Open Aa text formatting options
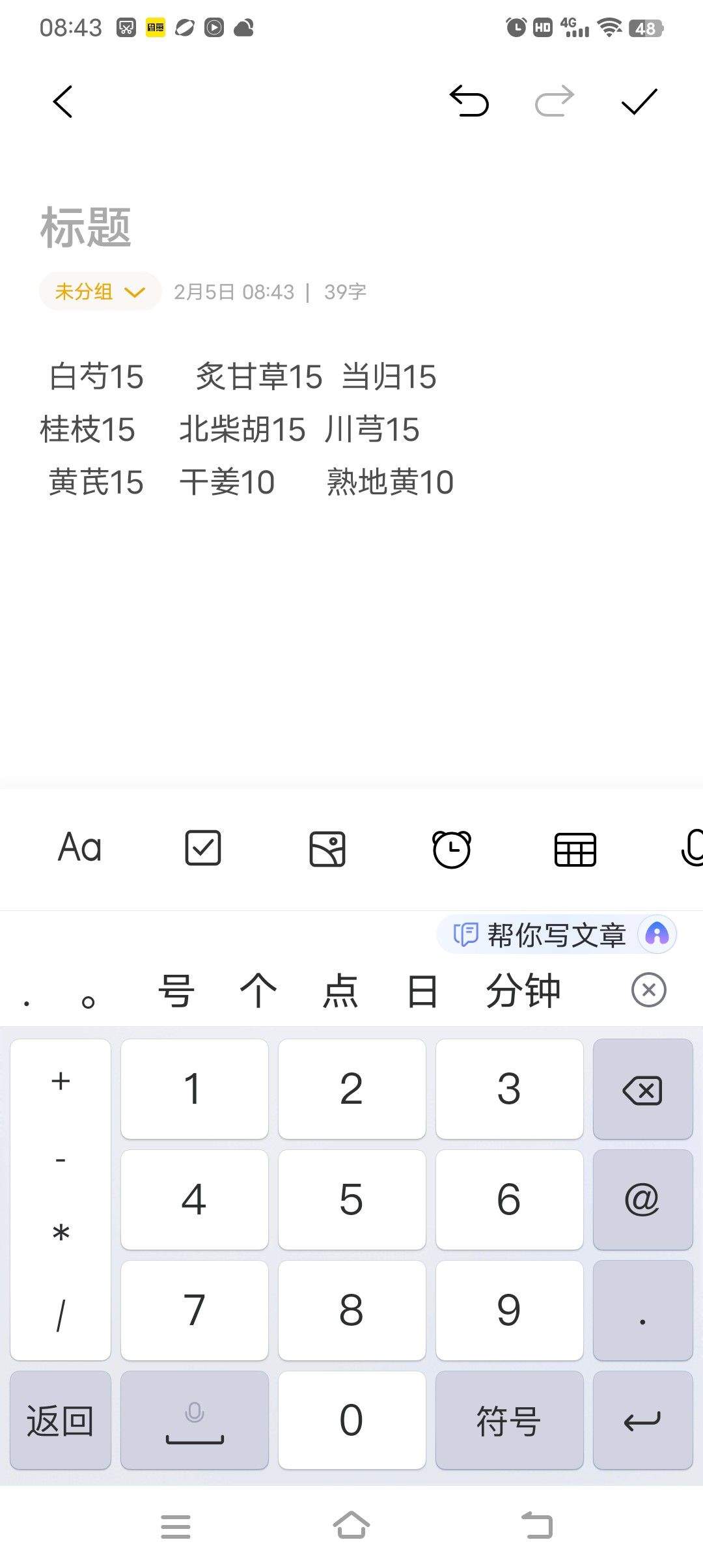The image size is (703, 1568). pyautogui.click(x=79, y=848)
